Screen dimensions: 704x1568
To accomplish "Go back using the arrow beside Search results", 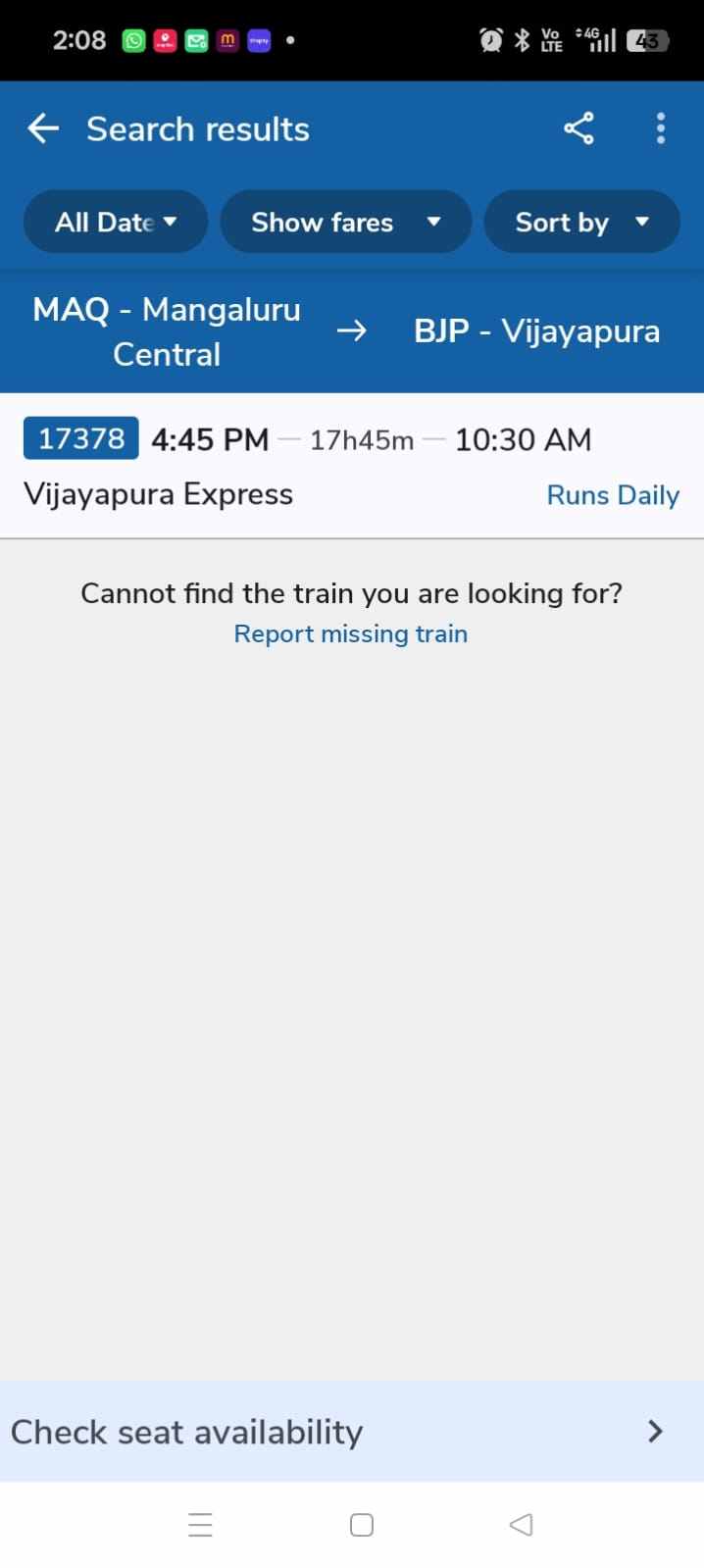I will point(43,128).
